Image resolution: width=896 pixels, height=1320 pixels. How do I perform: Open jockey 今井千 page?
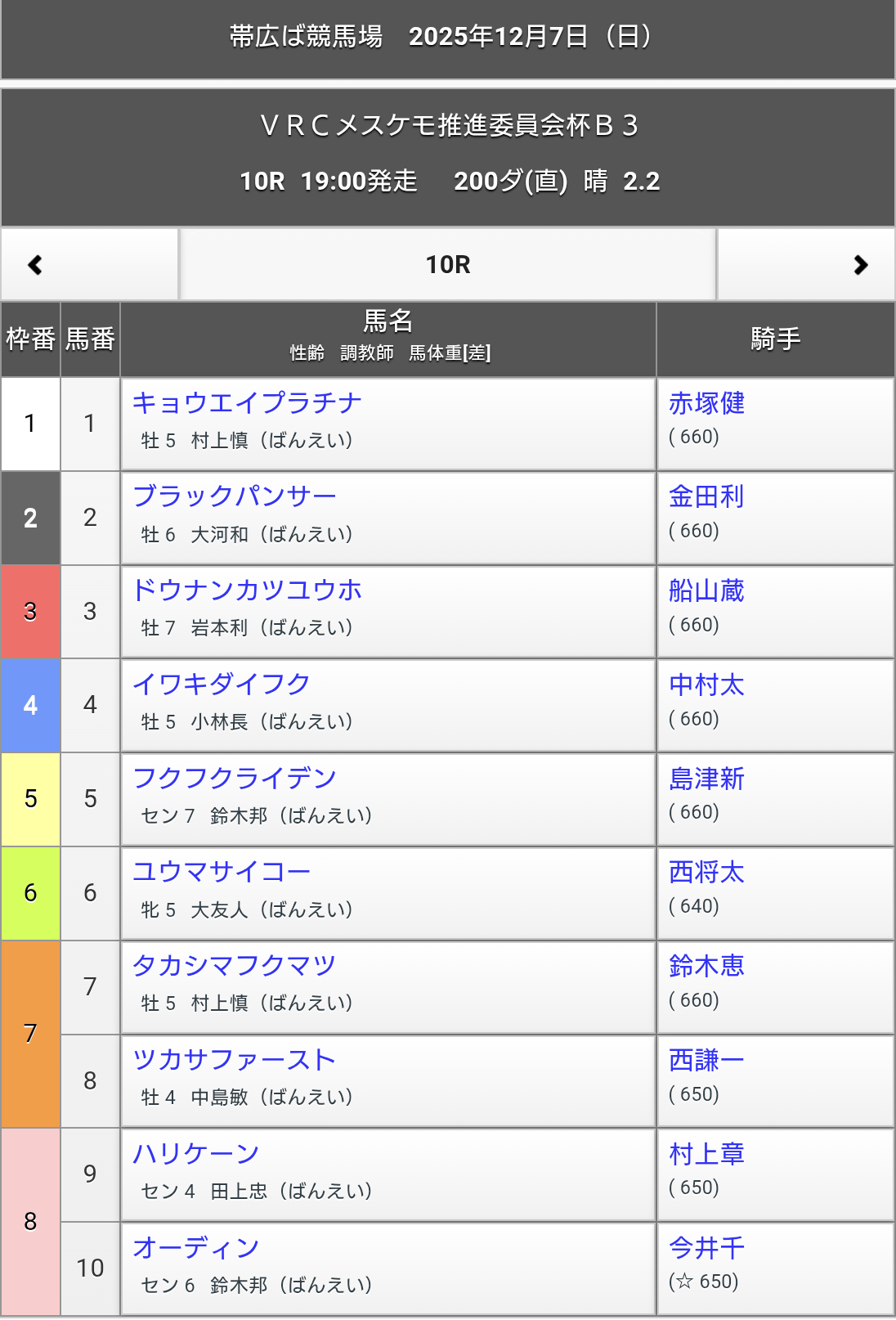click(x=706, y=1248)
